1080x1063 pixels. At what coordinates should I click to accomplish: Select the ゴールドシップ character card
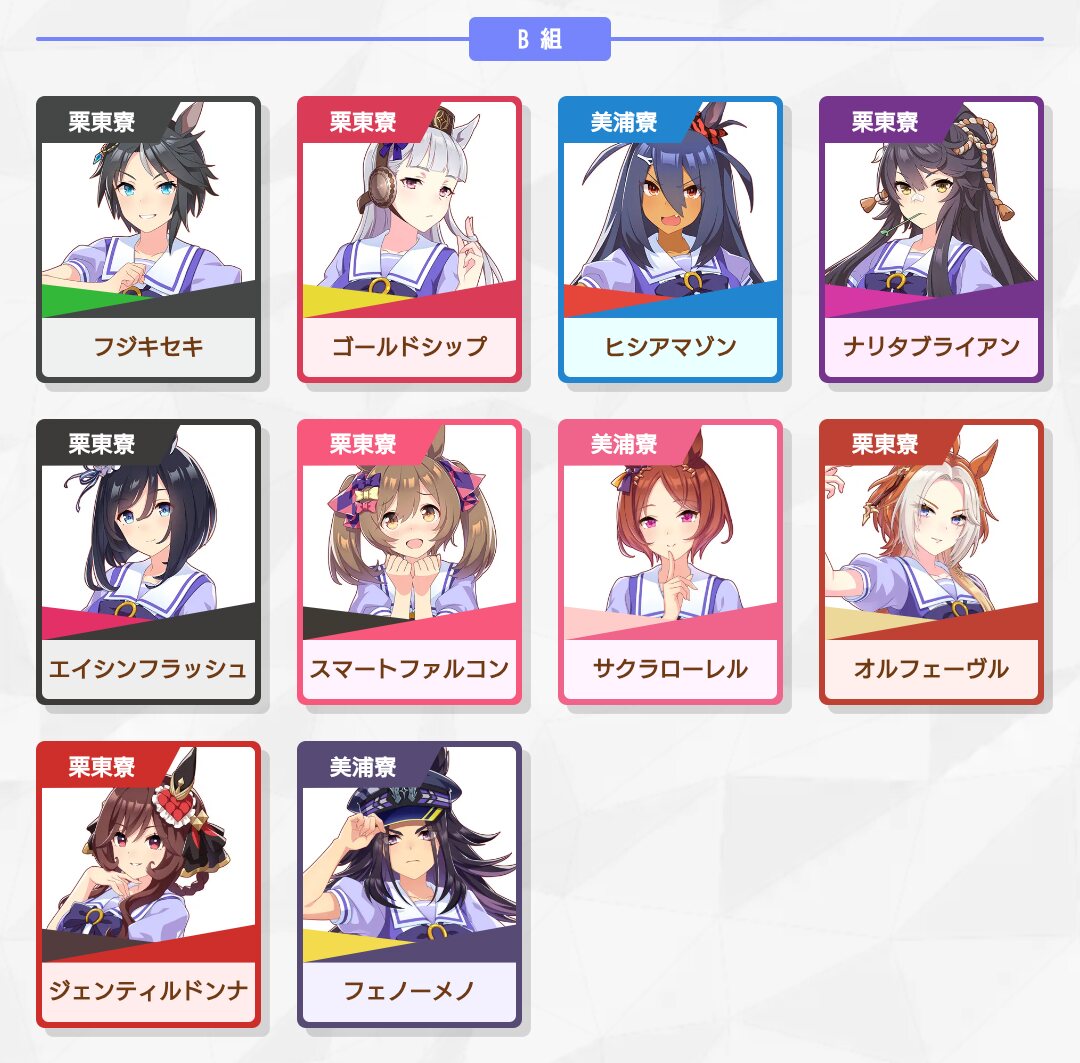[409, 240]
